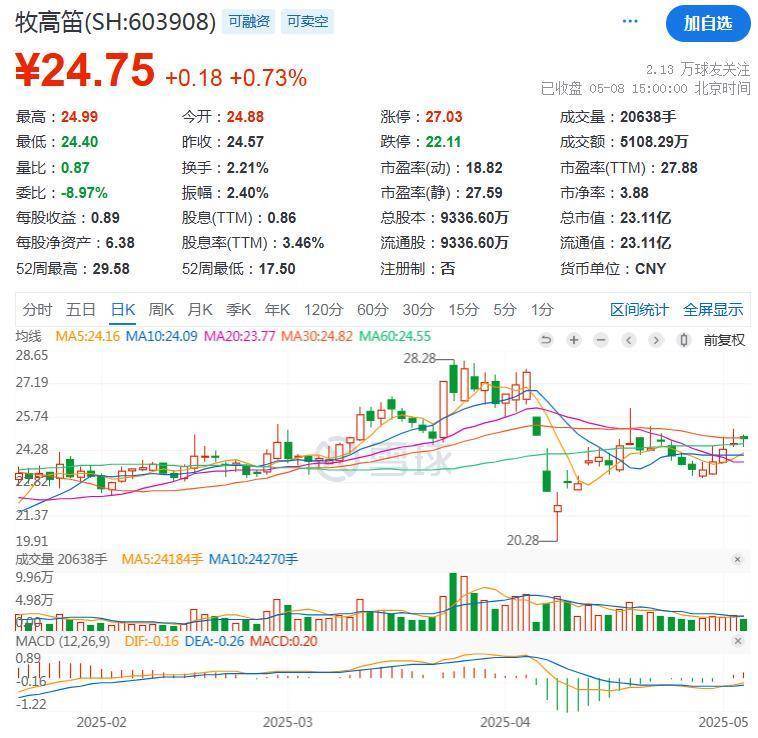Choose the 30分 interval
Screen dimensions: 758x738
point(418,309)
